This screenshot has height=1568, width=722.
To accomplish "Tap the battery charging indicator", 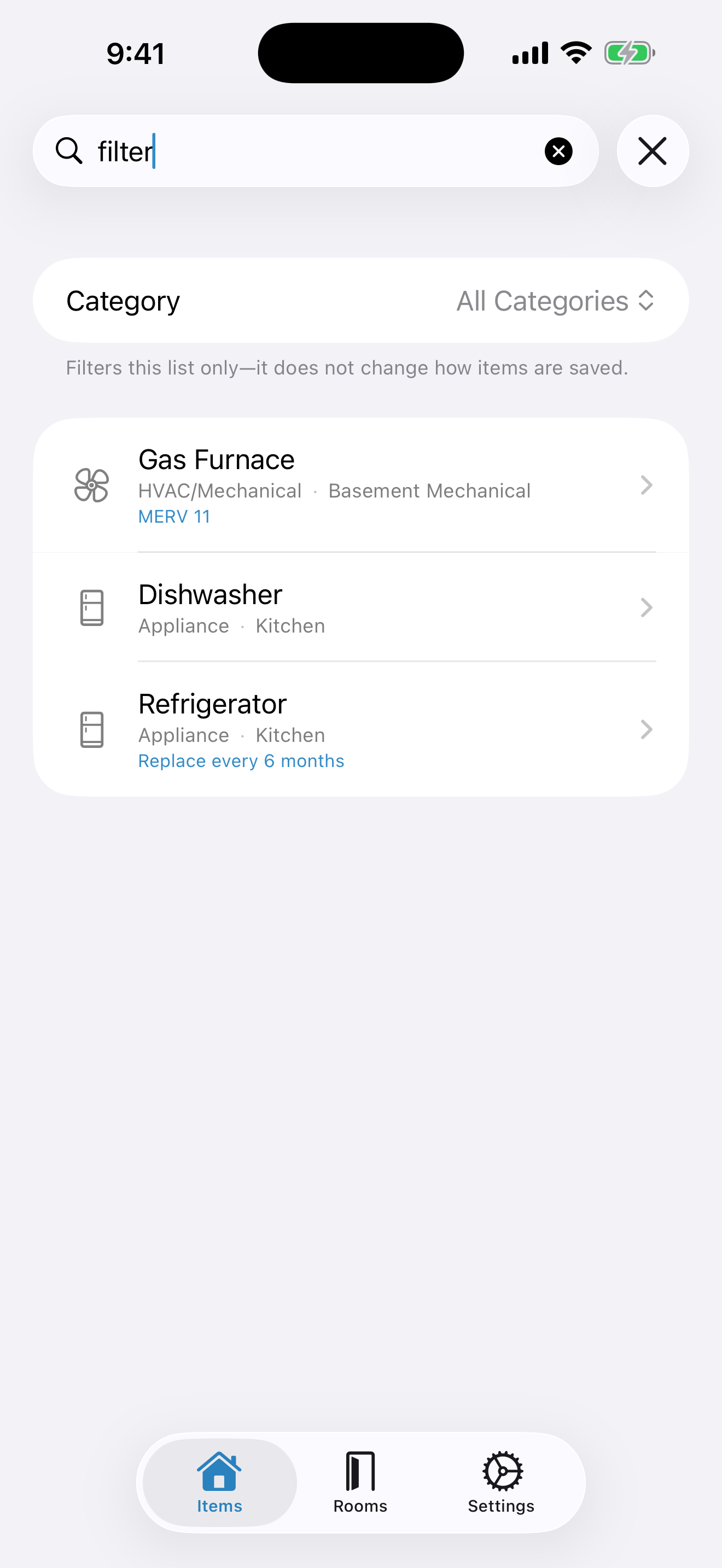I will 630,52.
